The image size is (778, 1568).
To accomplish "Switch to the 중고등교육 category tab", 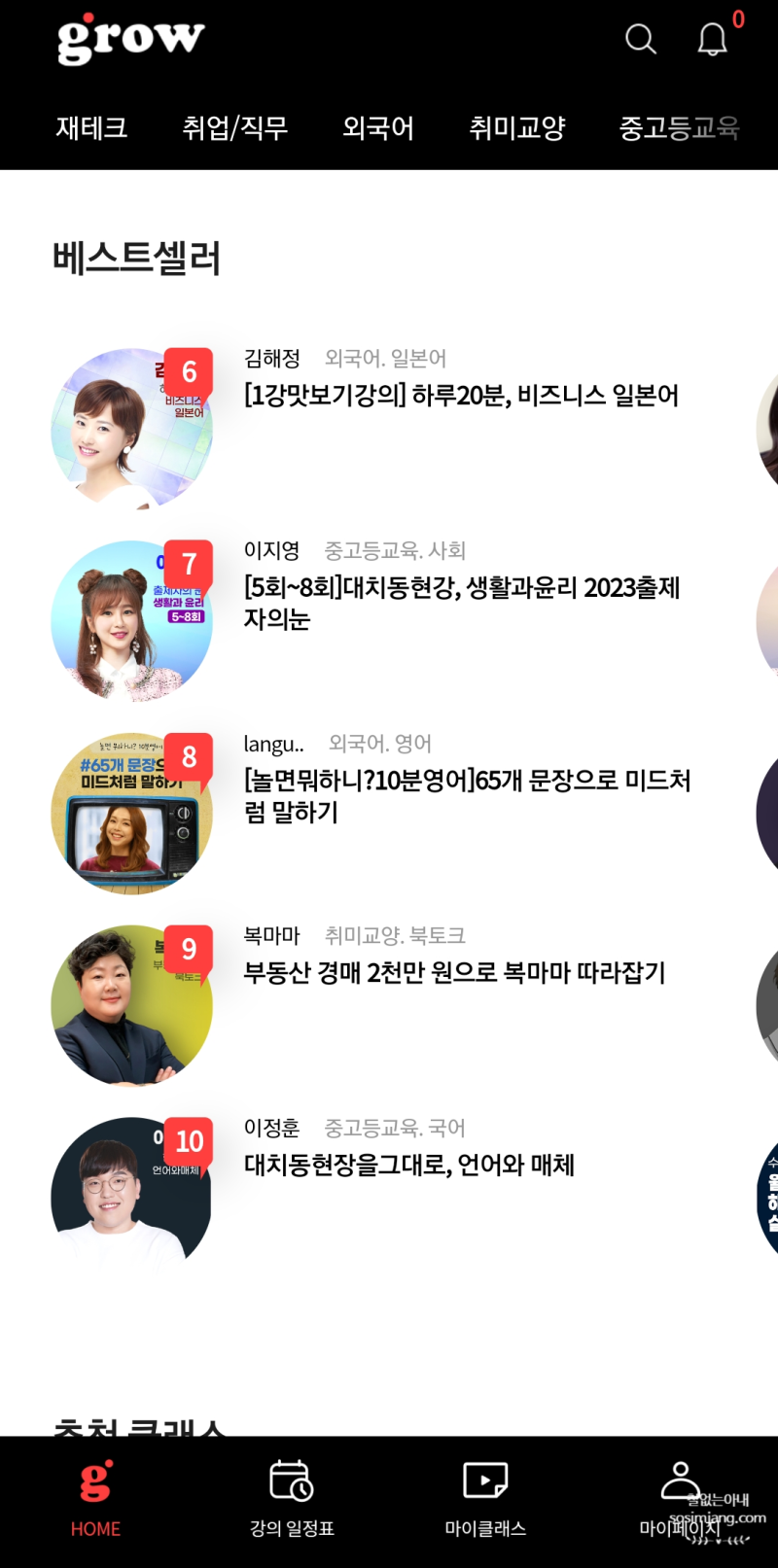I will coord(680,128).
